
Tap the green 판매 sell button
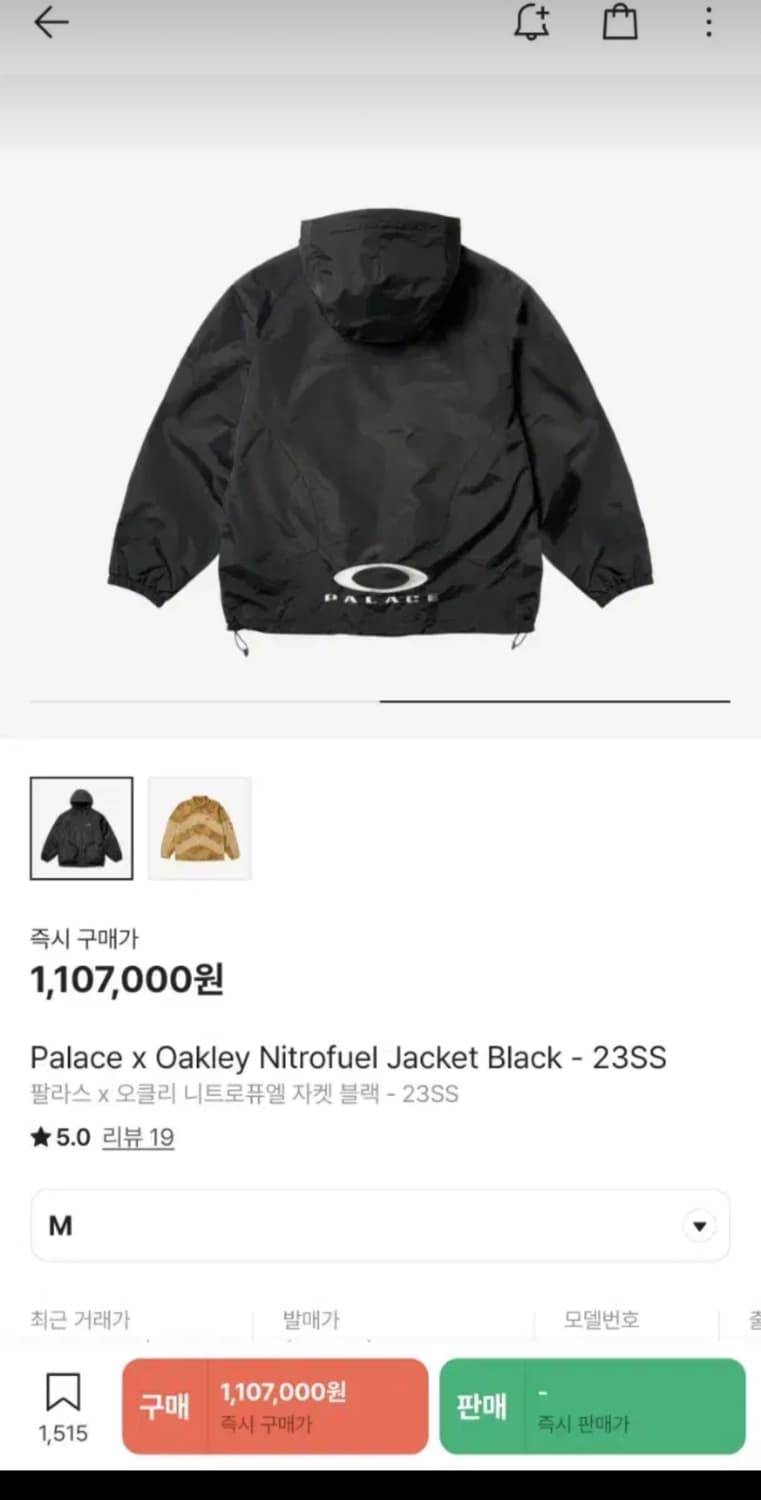(x=592, y=1406)
